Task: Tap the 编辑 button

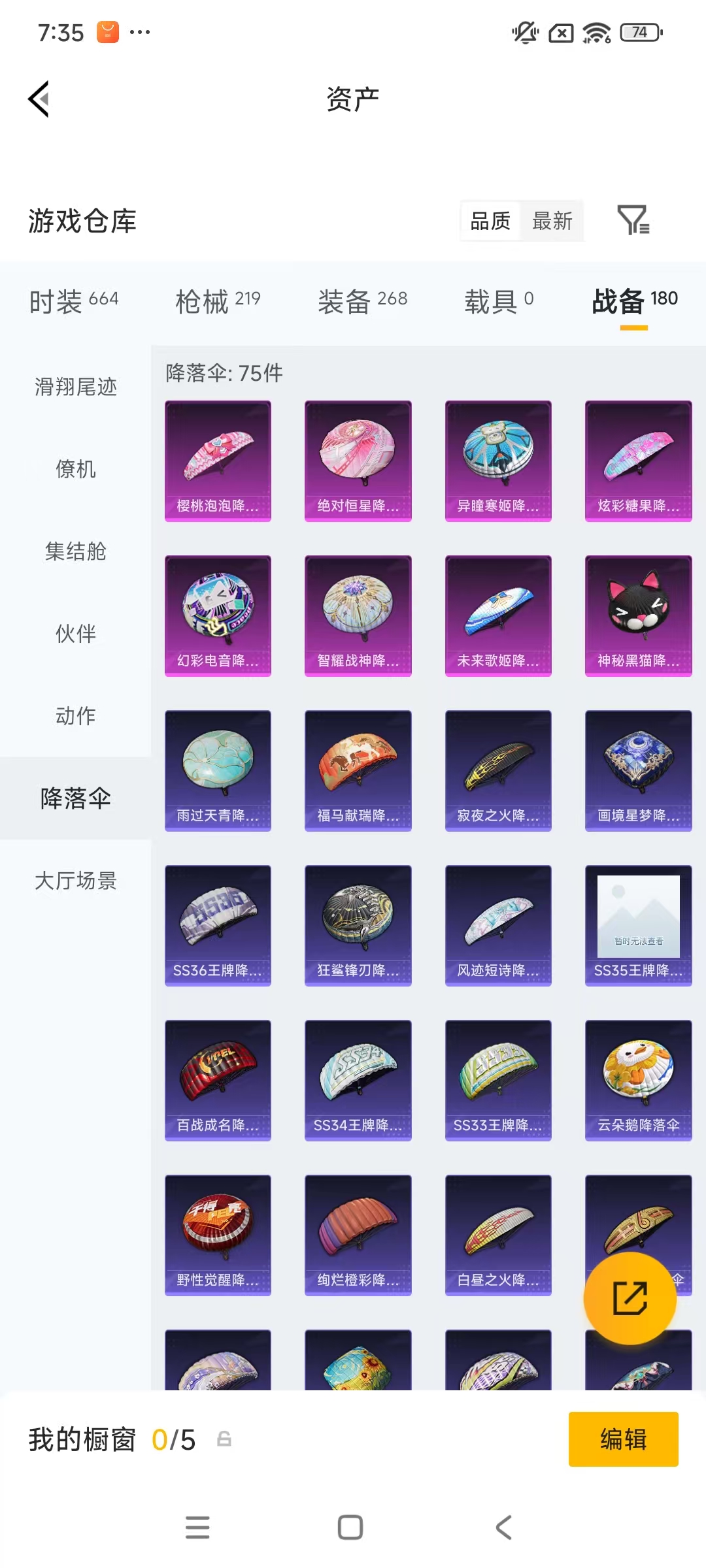Action: [x=623, y=1440]
